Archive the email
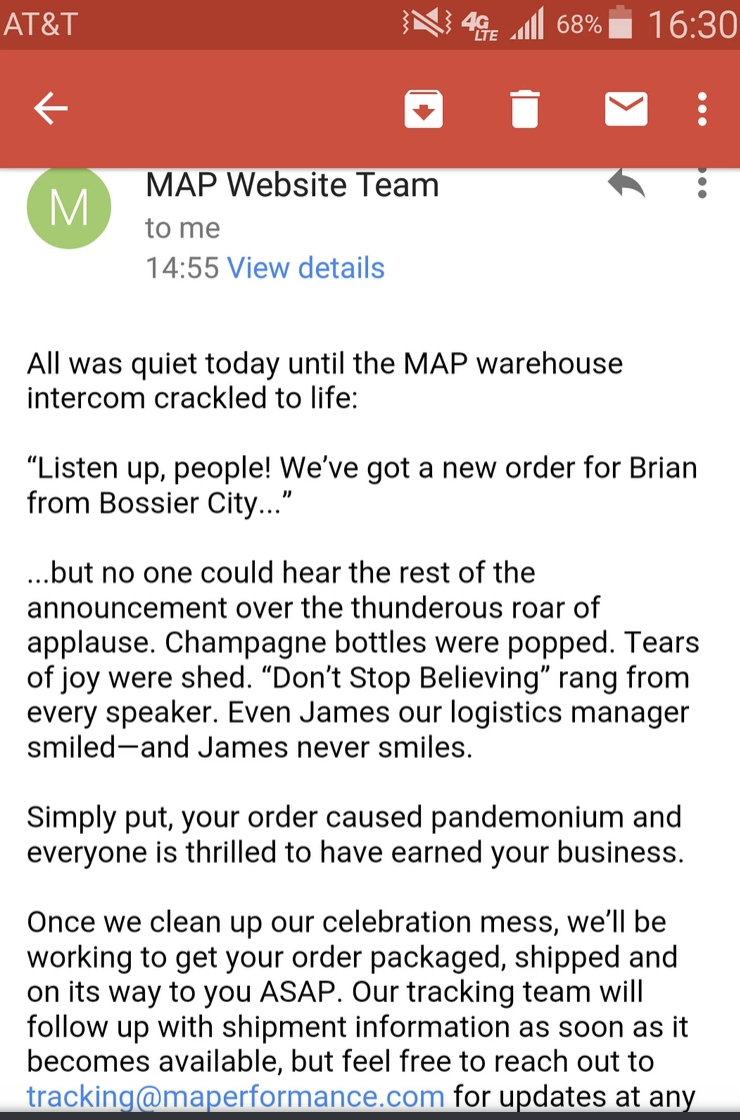This screenshot has height=1120, width=740. (423, 109)
